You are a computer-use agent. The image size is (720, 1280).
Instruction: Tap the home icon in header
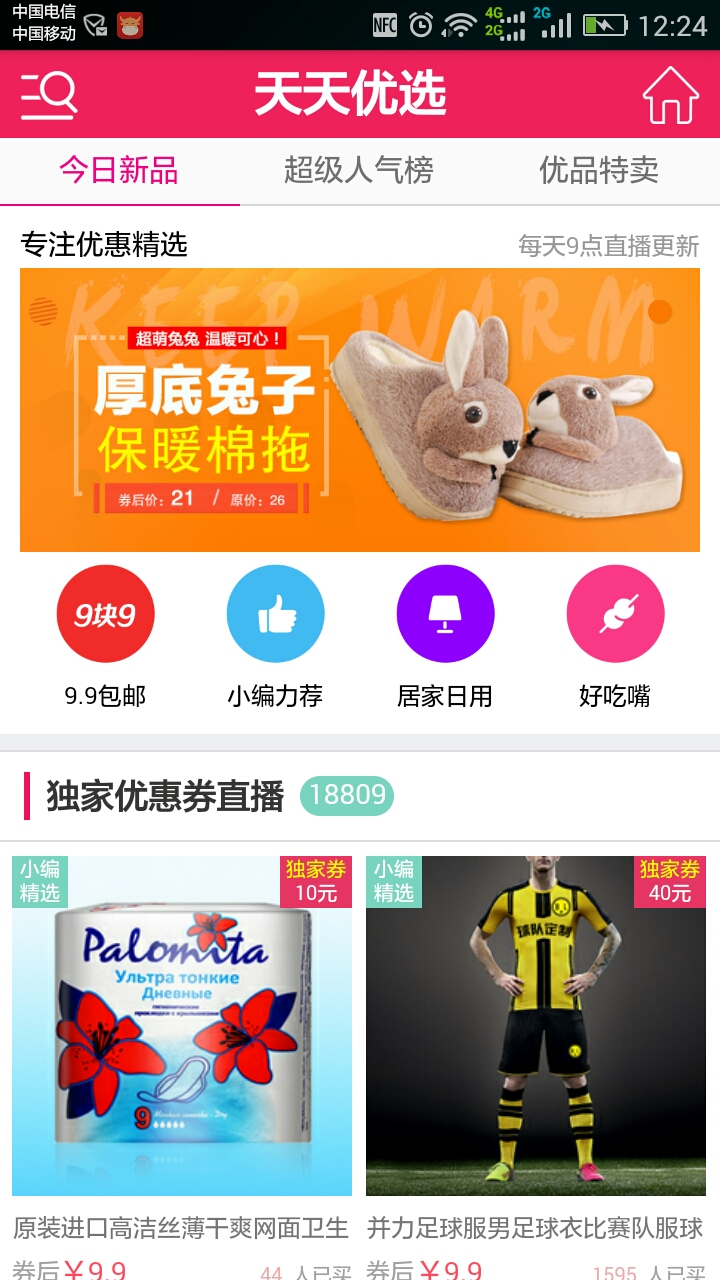click(670, 95)
